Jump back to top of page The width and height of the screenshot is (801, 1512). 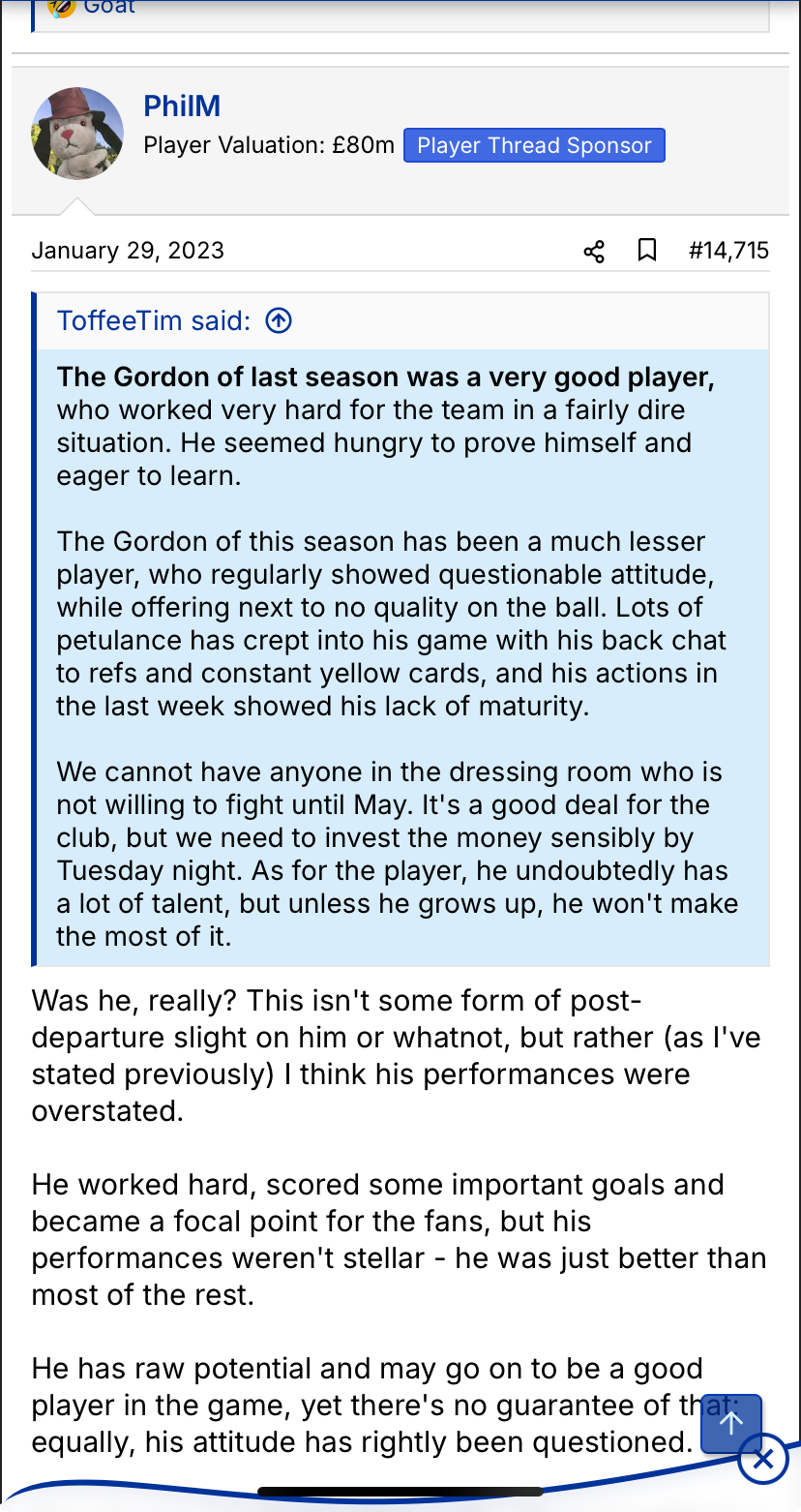pos(731,1422)
